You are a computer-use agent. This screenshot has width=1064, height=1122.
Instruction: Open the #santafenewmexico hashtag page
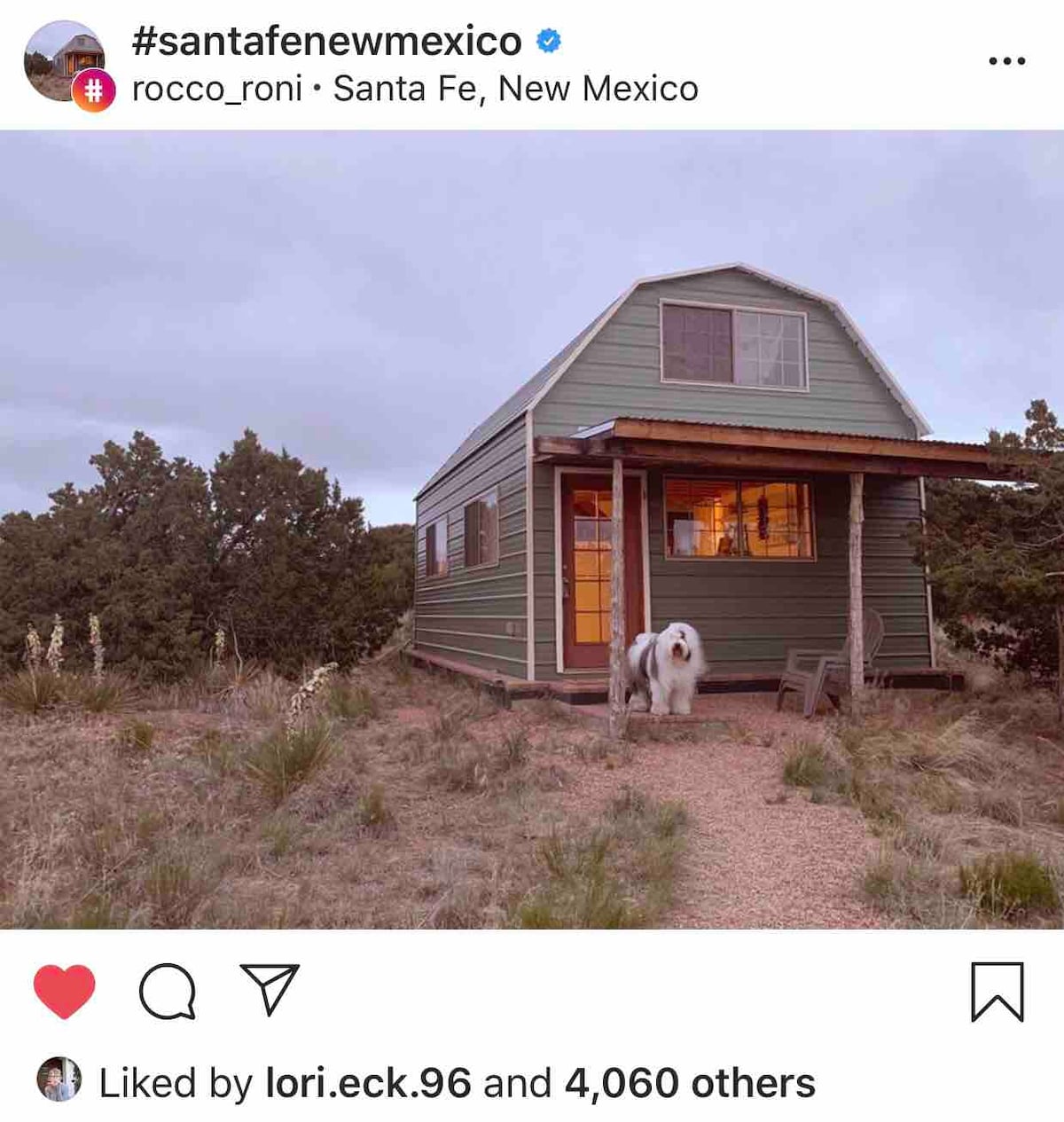click(326, 42)
